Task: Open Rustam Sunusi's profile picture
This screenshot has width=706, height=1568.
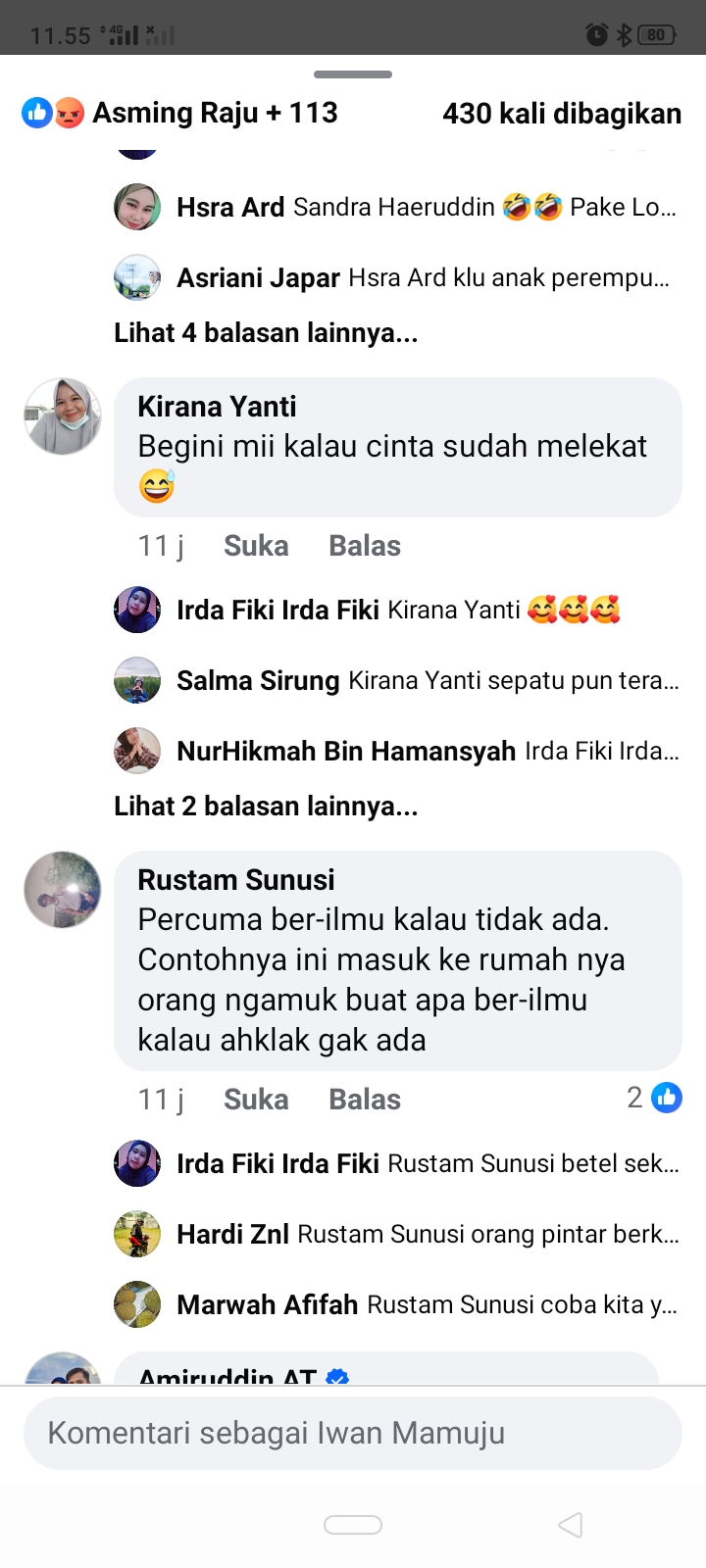Action: coord(63,890)
